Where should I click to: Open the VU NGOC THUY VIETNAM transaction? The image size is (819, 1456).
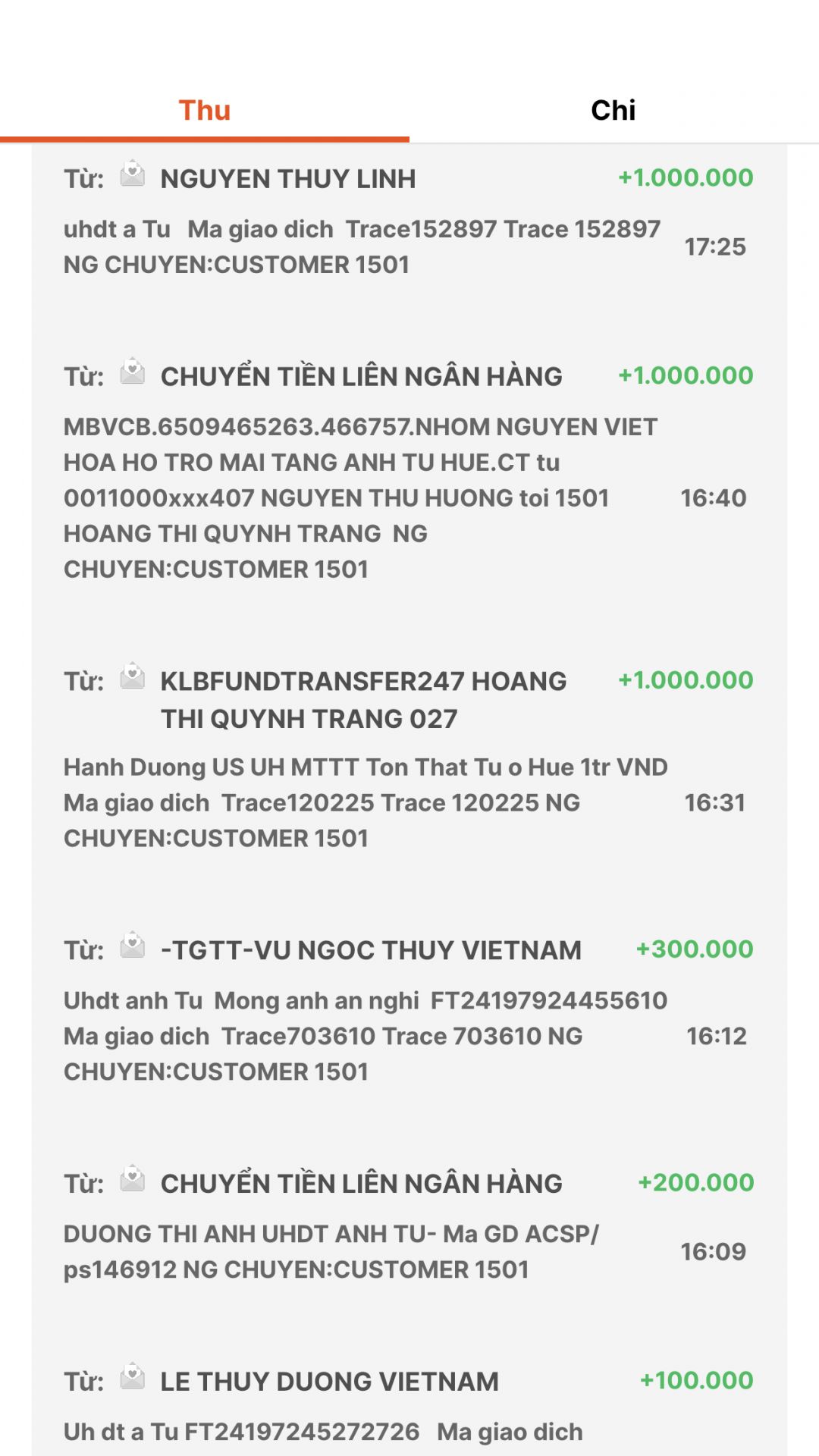coord(408,1009)
